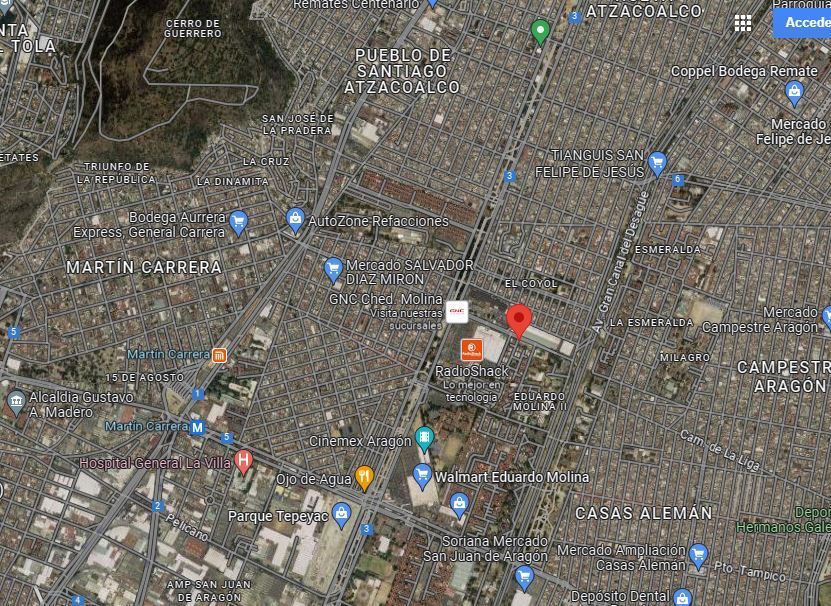Select Hospital General La Villa marker
Screen dimensions: 831x606
coord(243,462)
